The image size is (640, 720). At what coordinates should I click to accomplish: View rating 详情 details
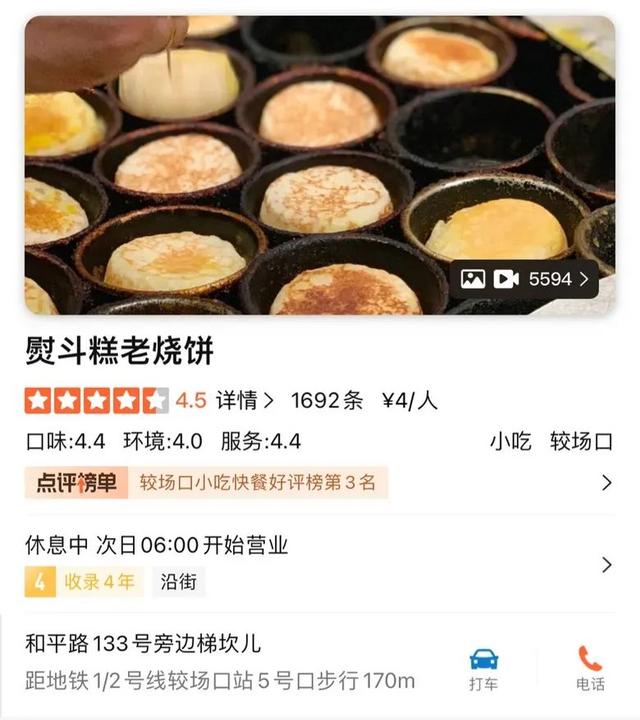click(245, 401)
